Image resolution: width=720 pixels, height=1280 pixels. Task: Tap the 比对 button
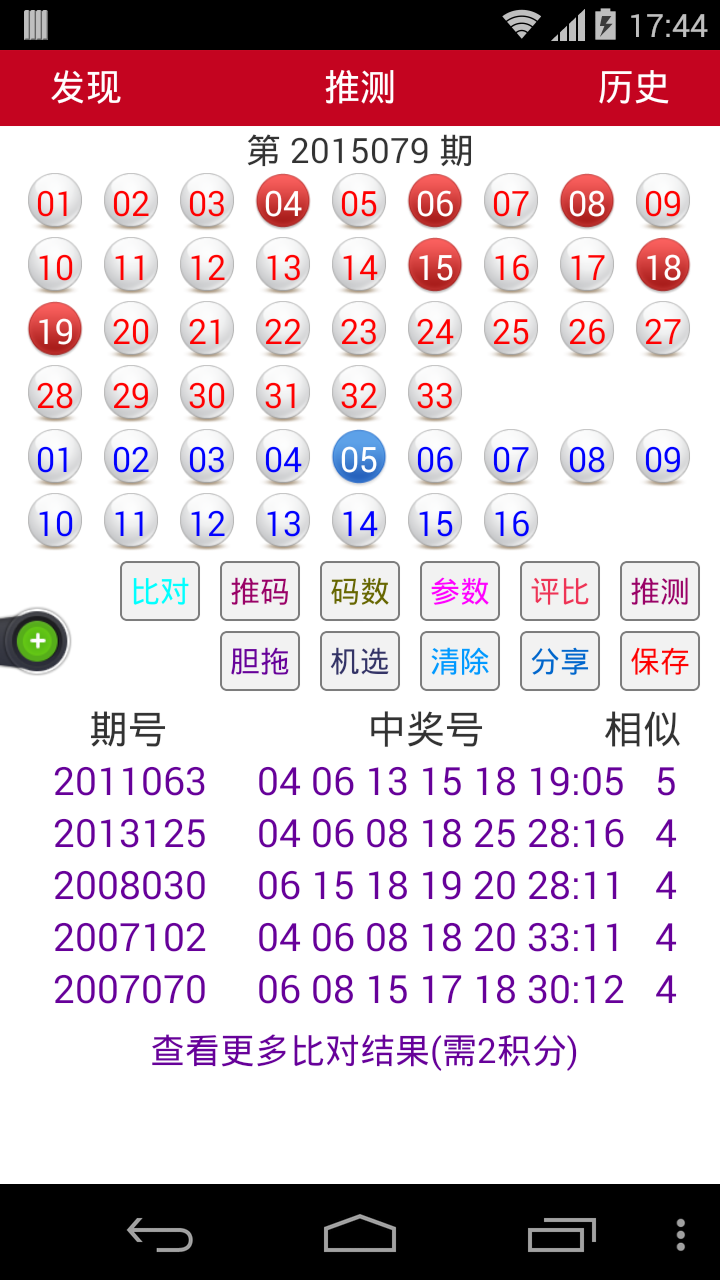(x=160, y=591)
